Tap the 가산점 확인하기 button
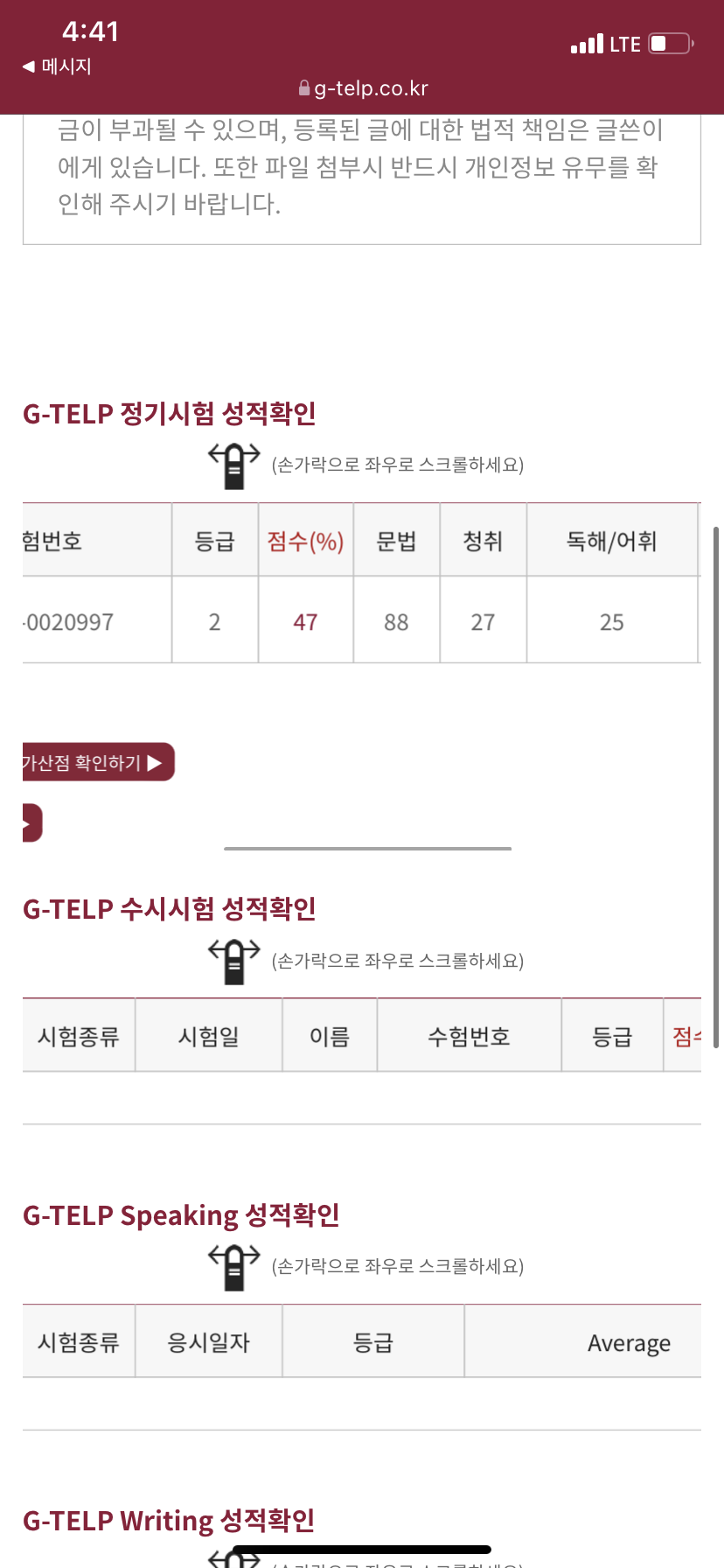This screenshot has height=1568, width=724. (98, 762)
